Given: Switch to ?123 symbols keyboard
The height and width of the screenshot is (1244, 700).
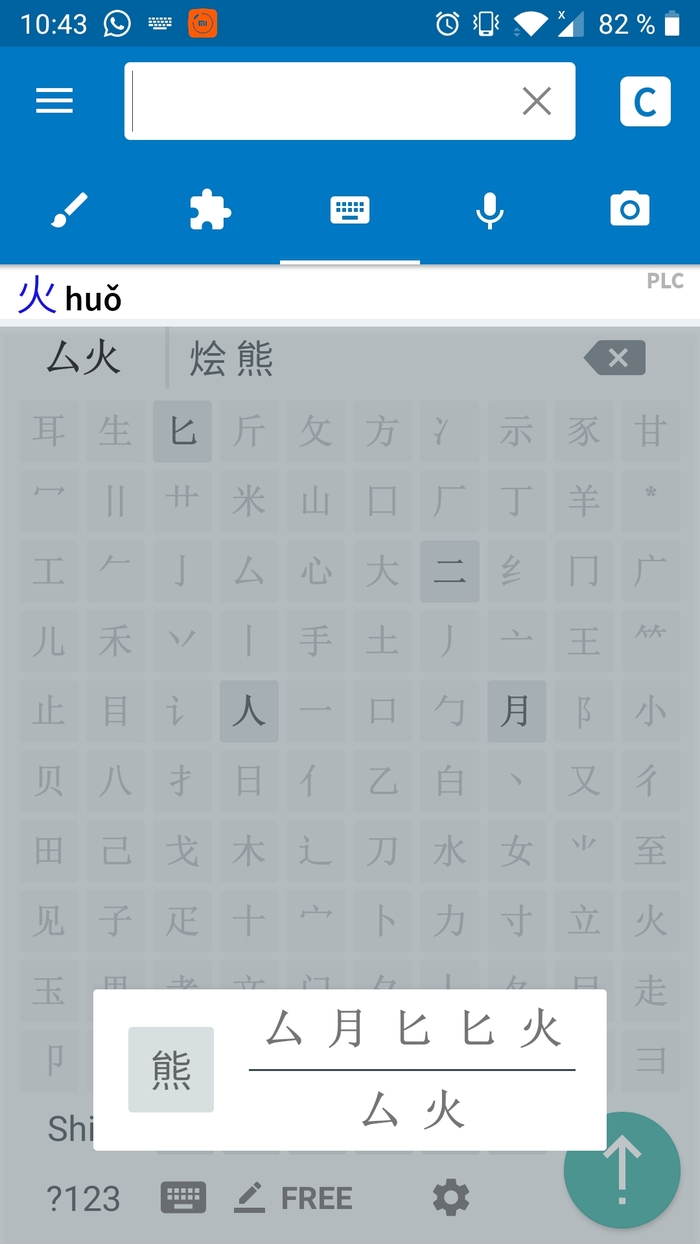Looking at the screenshot, I should 83,1198.
